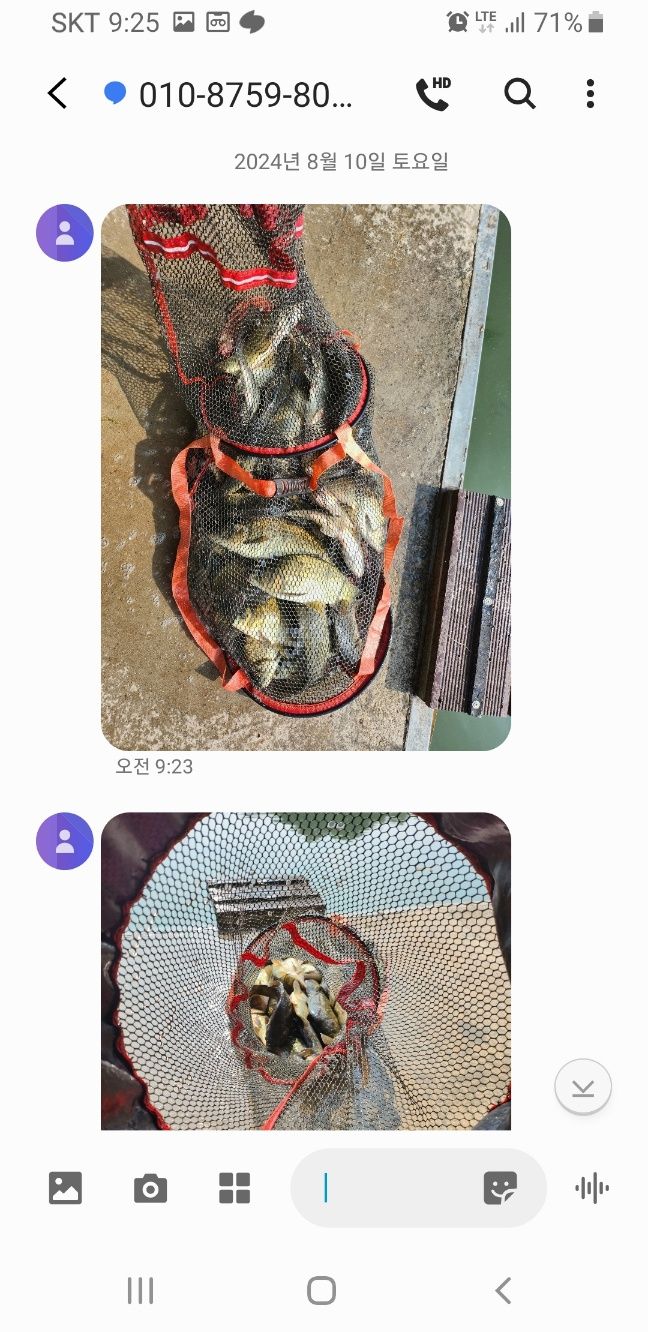The height and width of the screenshot is (1332, 648).
Task: Open the camera to take a photo
Action: pos(150,1188)
